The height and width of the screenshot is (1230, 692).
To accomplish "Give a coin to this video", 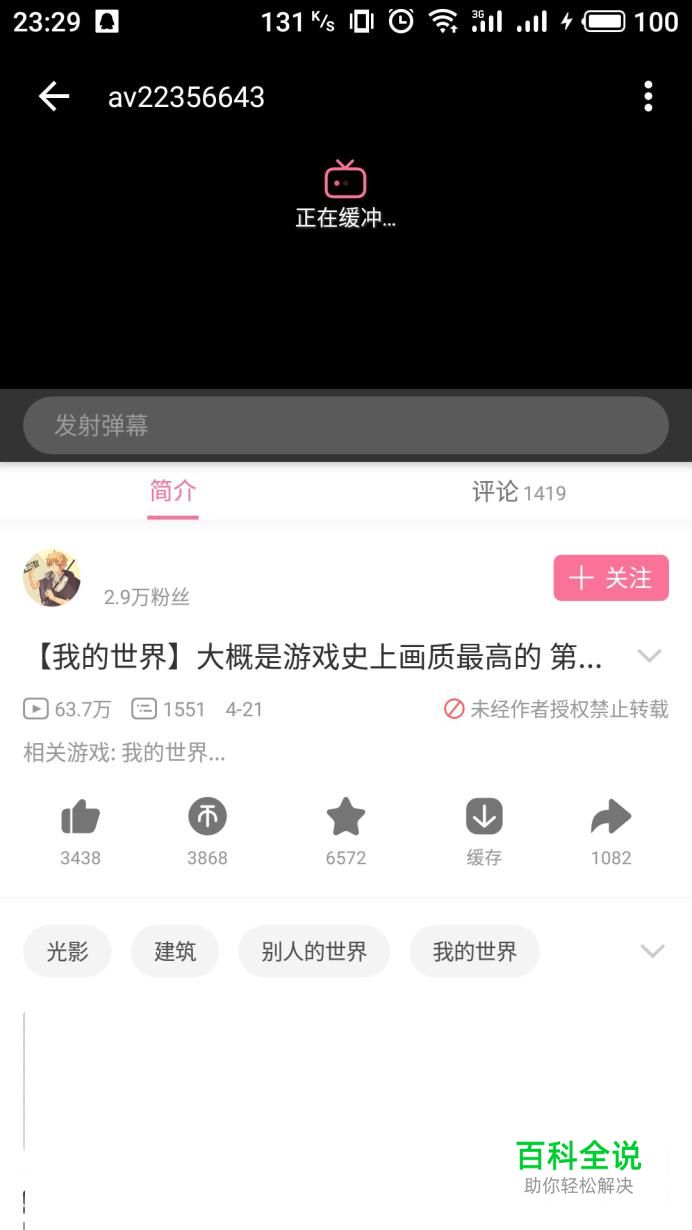I will coord(207,819).
